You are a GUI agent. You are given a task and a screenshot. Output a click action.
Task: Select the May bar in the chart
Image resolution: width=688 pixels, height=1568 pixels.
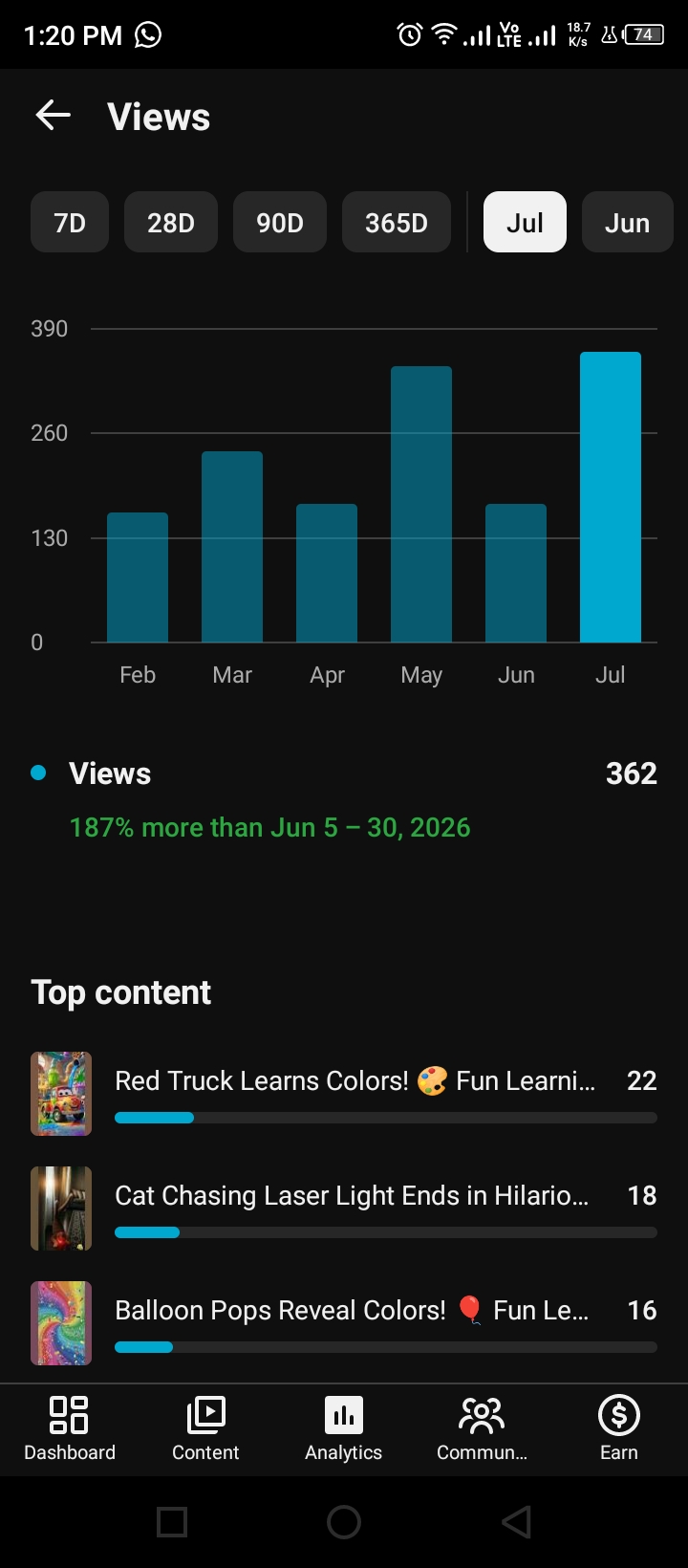click(x=421, y=504)
